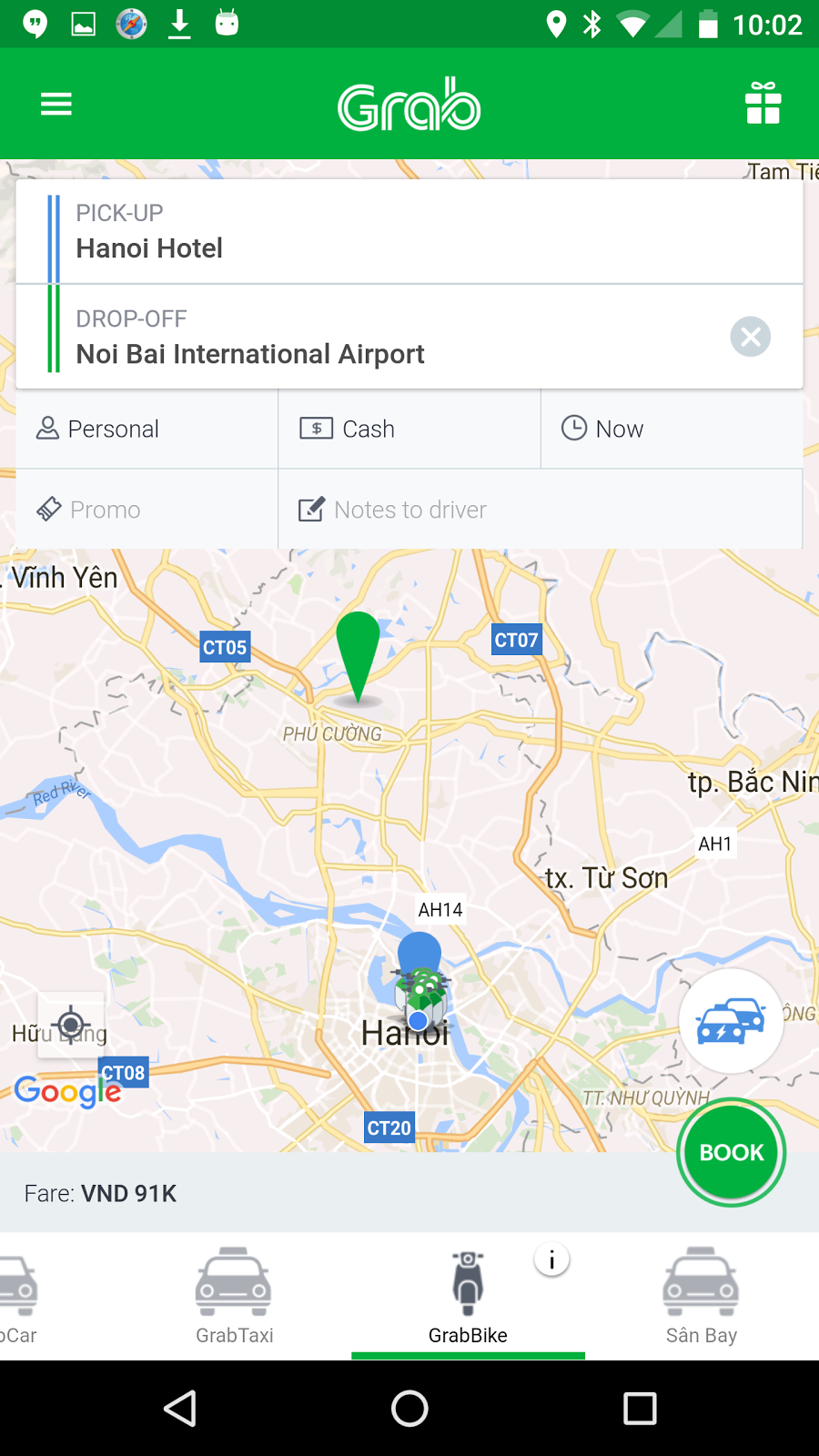This screenshot has height=1456, width=819.
Task: Show GrabBike service info
Action: [x=551, y=1260]
